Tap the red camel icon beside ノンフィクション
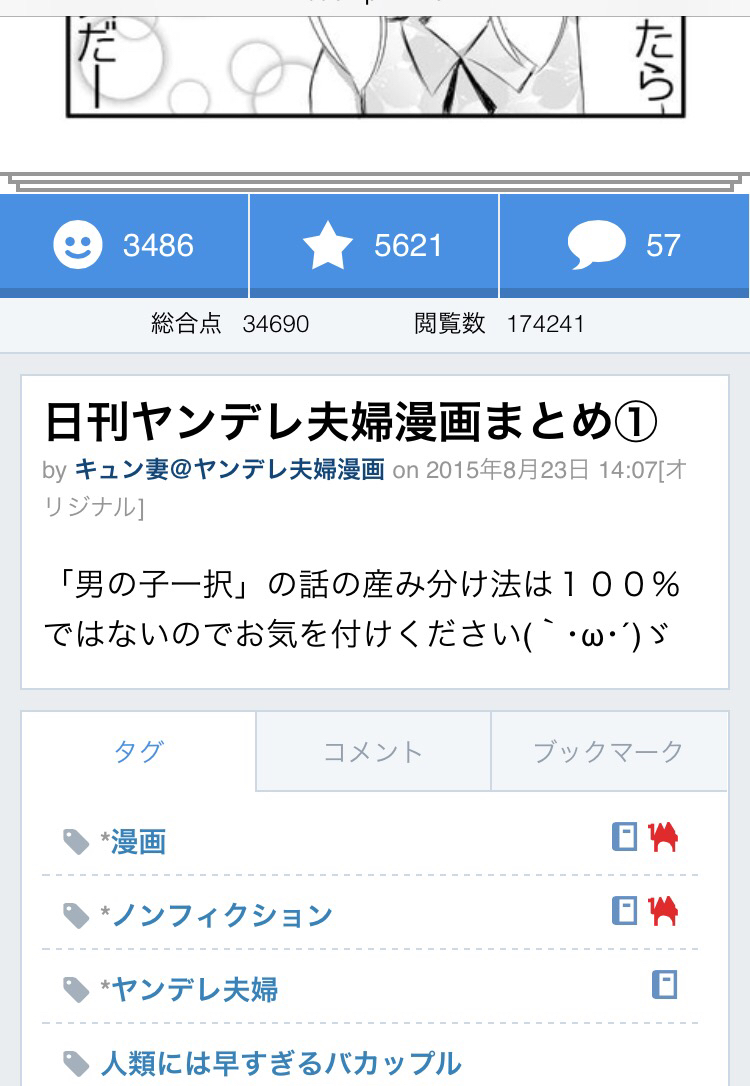750x1086 pixels. click(x=663, y=910)
